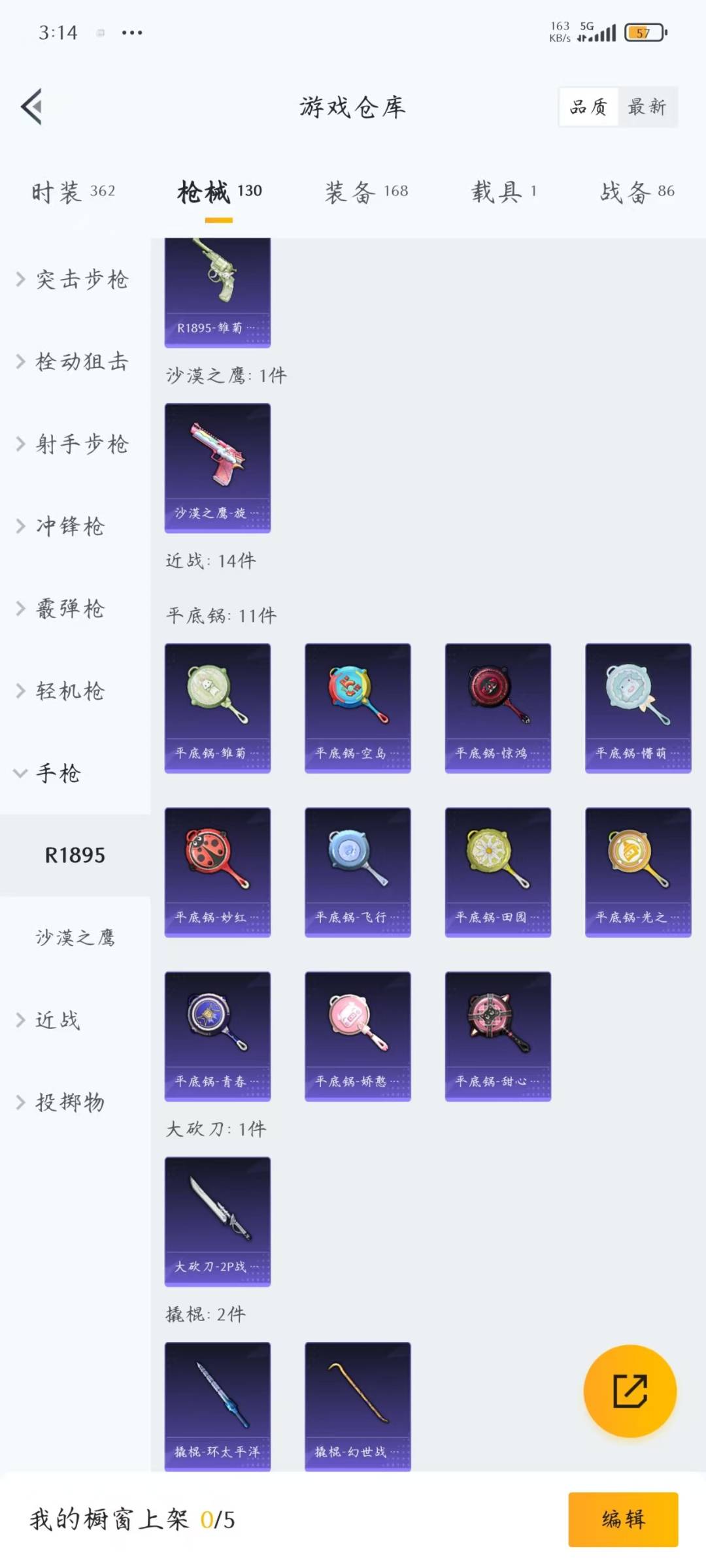Image resolution: width=706 pixels, height=1568 pixels.
Task: Open the 撬棍-幻世战 crowbar
Action: tap(358, 1406)
